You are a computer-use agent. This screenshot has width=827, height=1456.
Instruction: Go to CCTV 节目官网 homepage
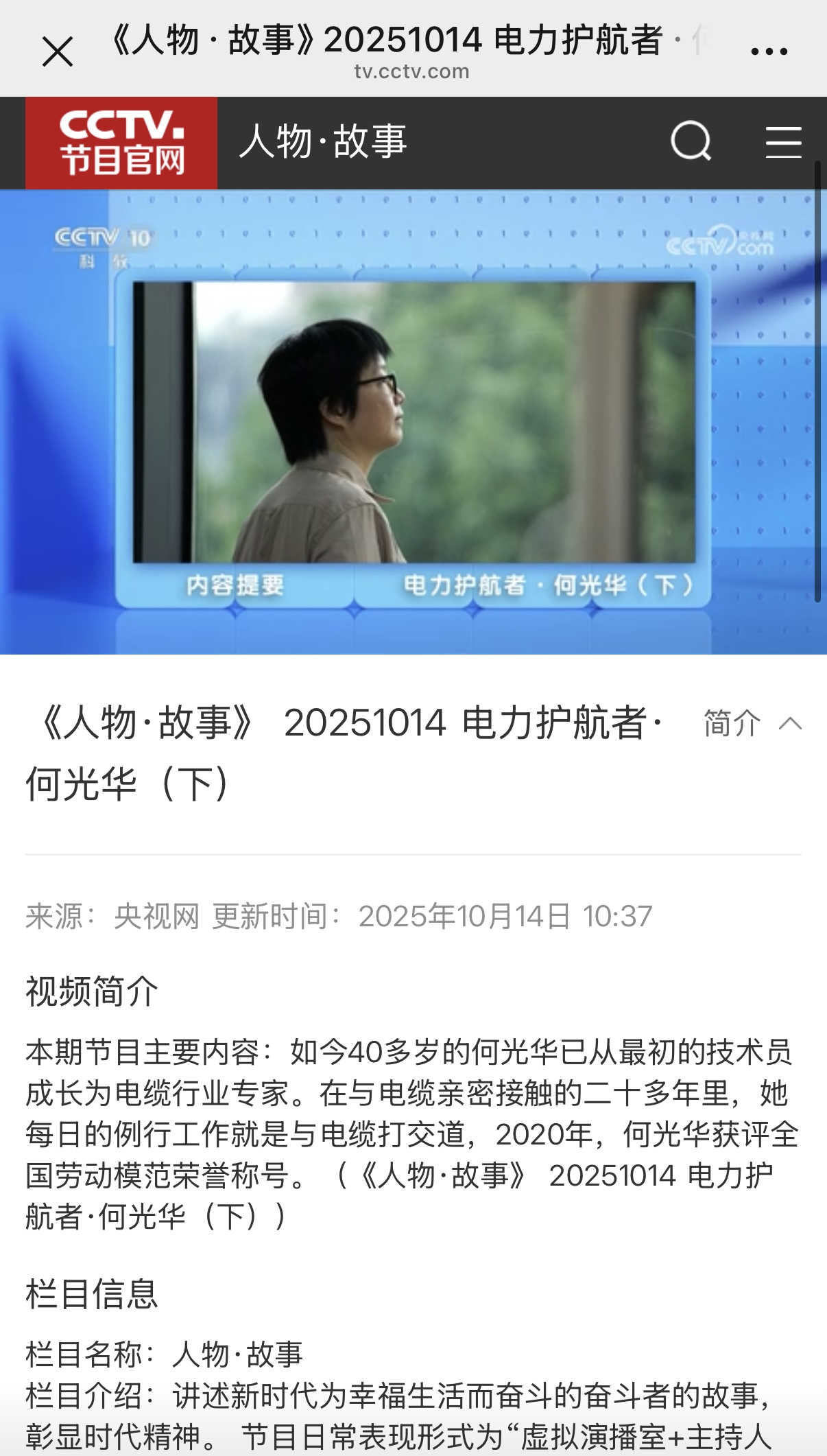[x=121, y=143]
